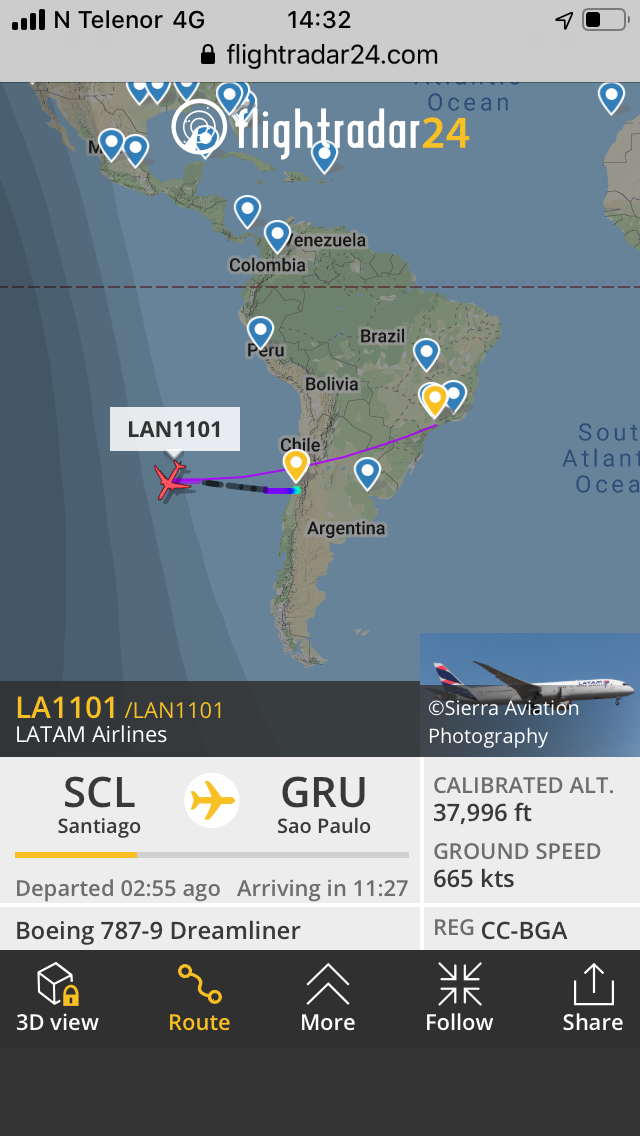Open the LA1101 flight info header
This screenshot has height=1136, width=640.
(209, 719)
